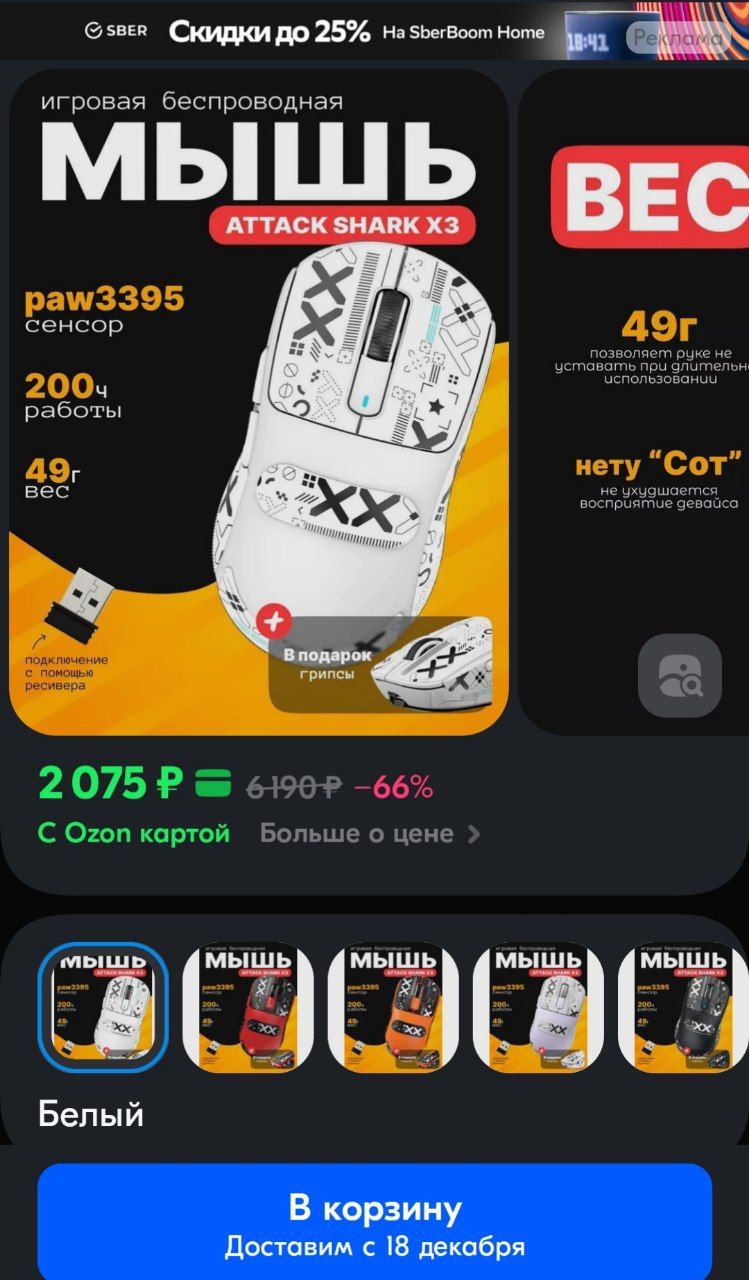Open the Больше о цене link

(x=370, y=833)
